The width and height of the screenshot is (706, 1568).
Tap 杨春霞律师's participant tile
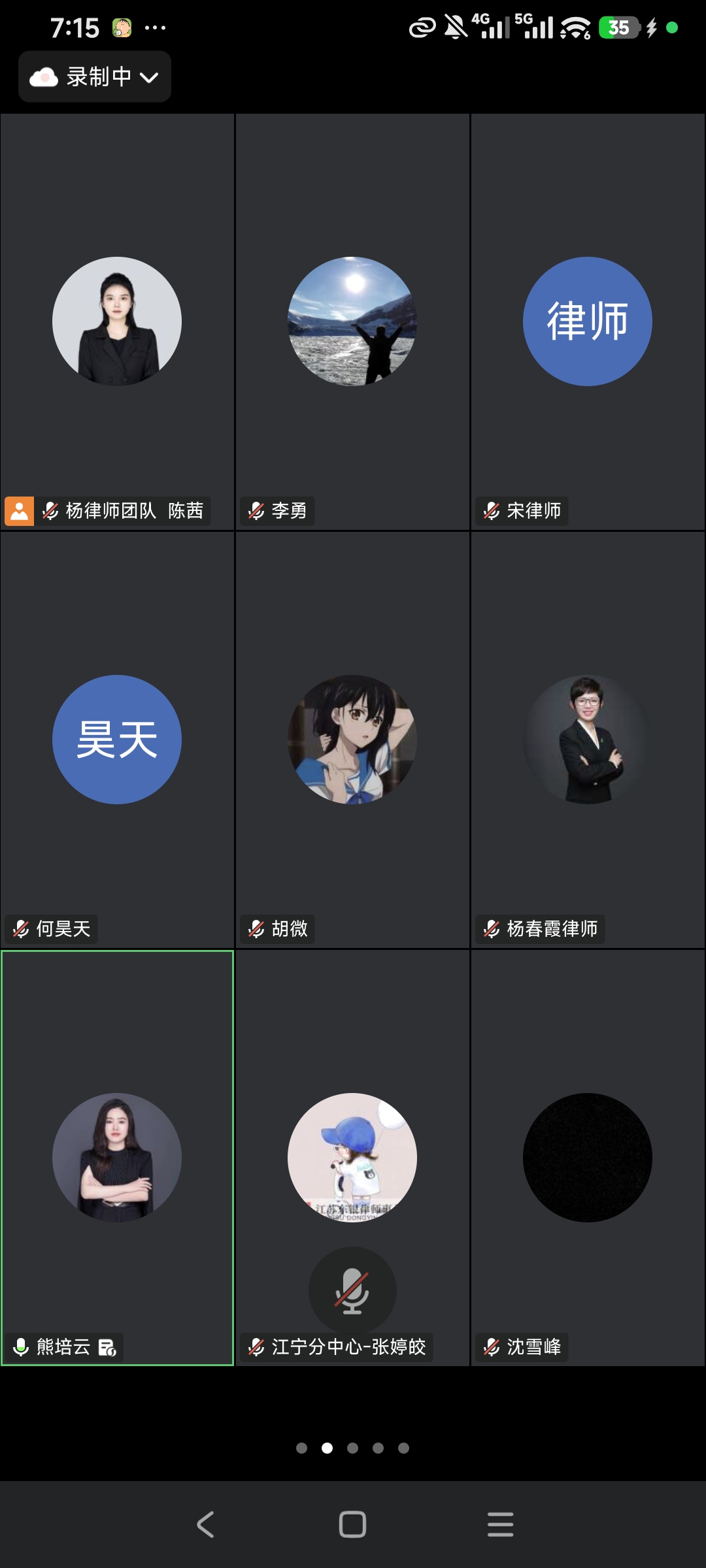587,740
